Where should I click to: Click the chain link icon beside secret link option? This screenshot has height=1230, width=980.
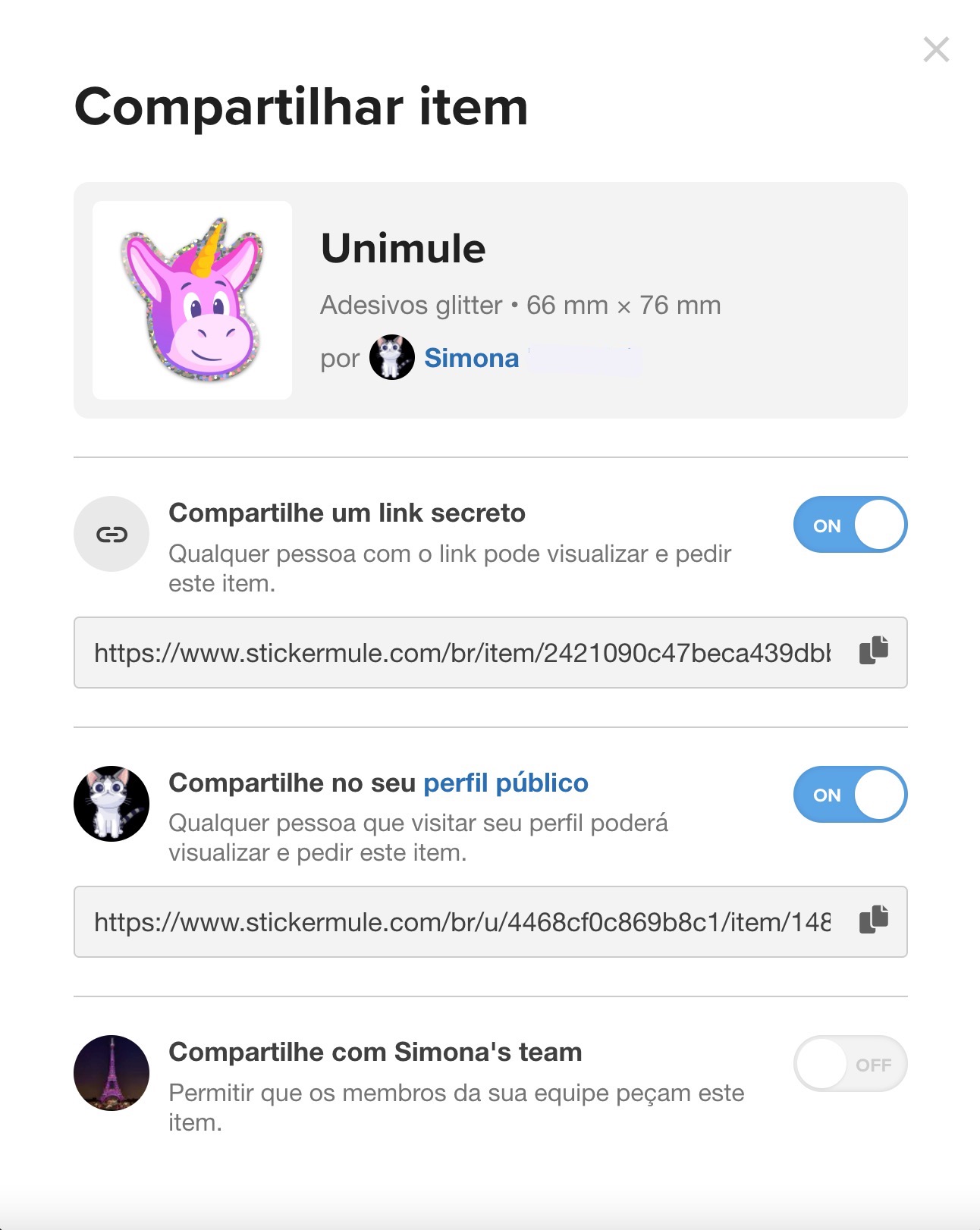[x=111, y=534]
